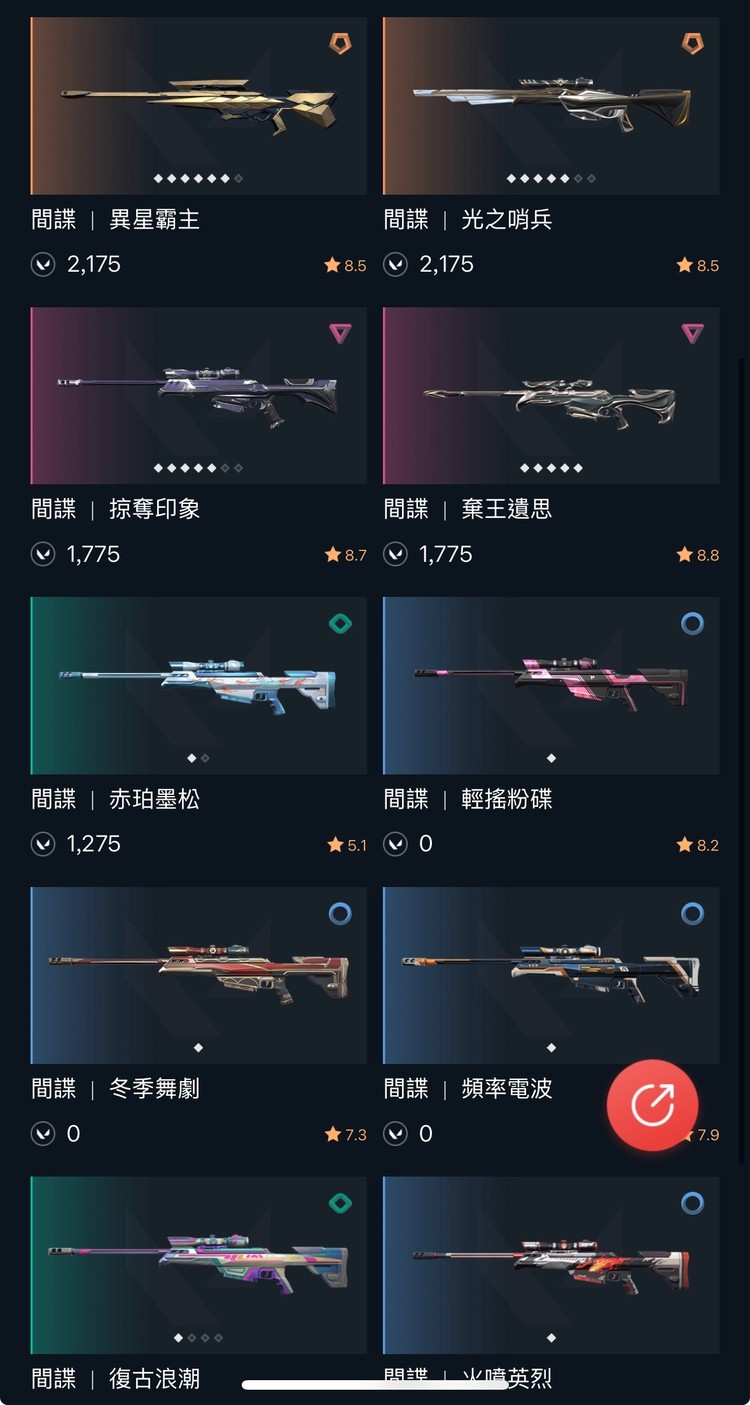This screenshot has width=750, height=1405.
Task: Click the pentagon tier icon on 異星霸主 card
Action: pyautogui.click(x=342, y=44)
